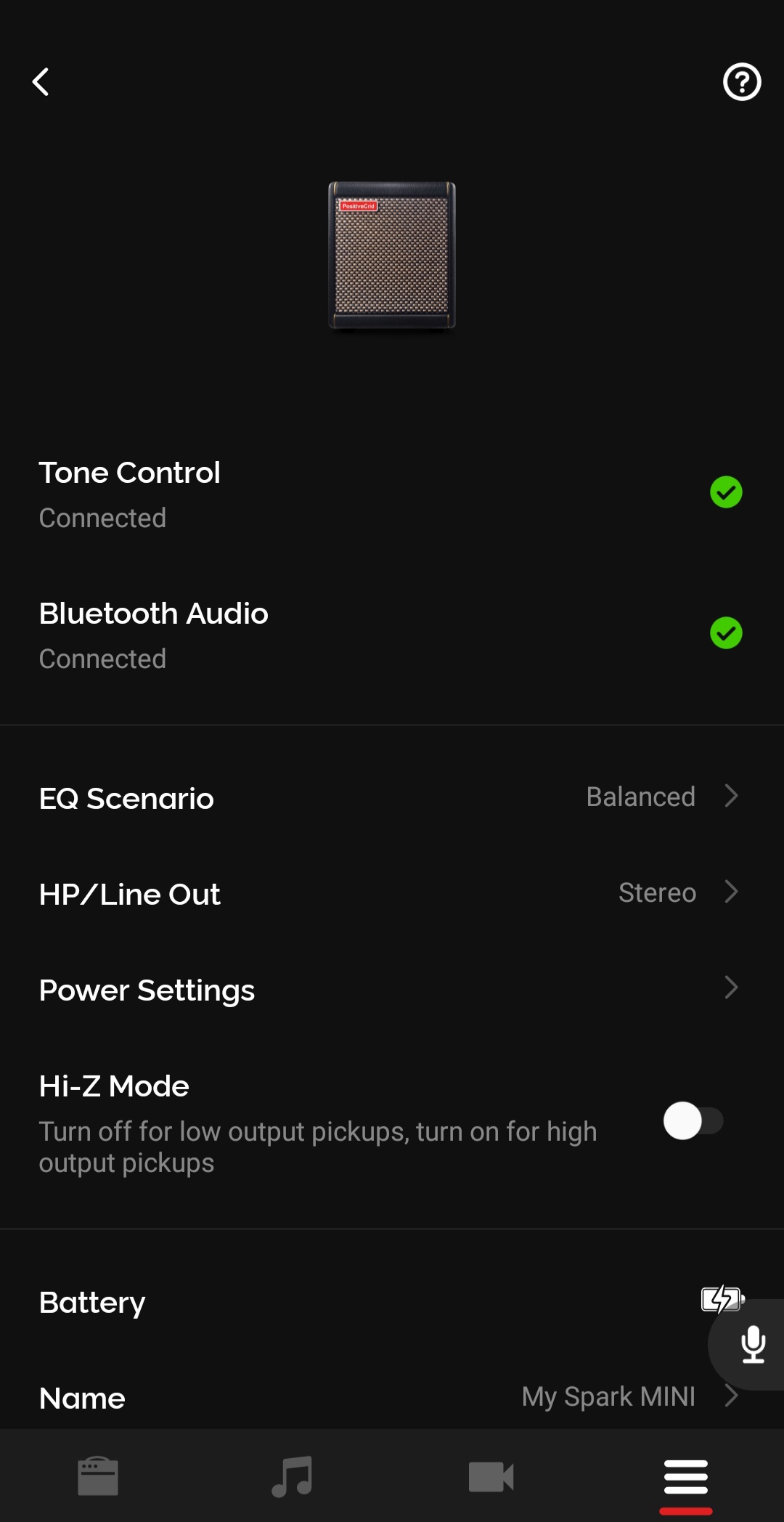Tap the Tone Control connection row
This screenshot has height=1522, width=784.
point(392,494)
